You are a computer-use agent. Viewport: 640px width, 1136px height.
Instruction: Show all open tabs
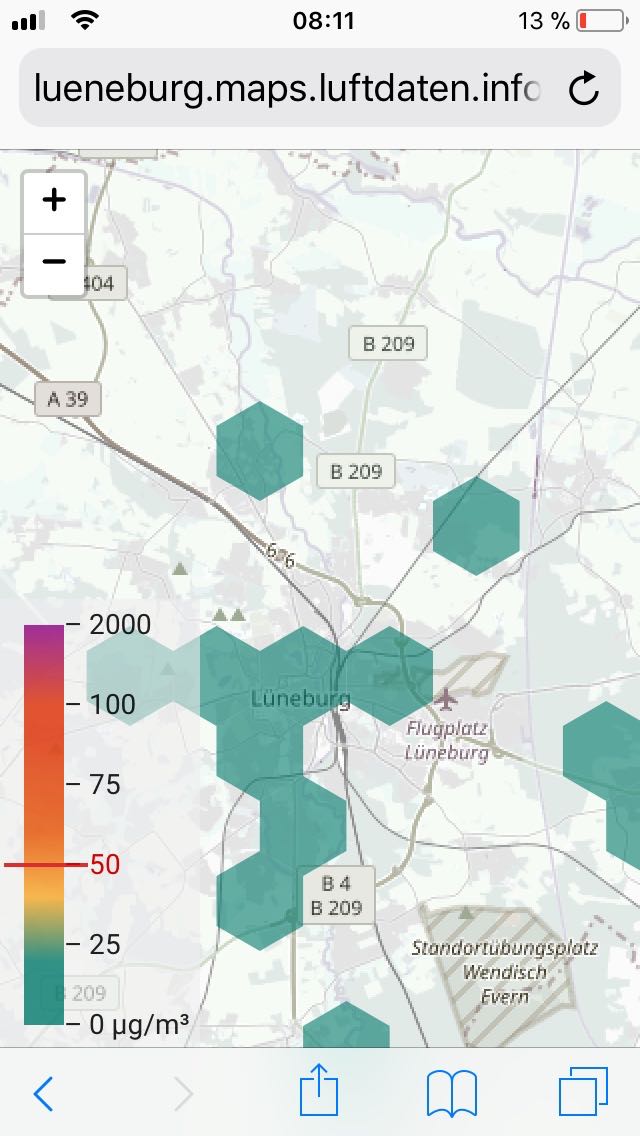(583, 1091)
